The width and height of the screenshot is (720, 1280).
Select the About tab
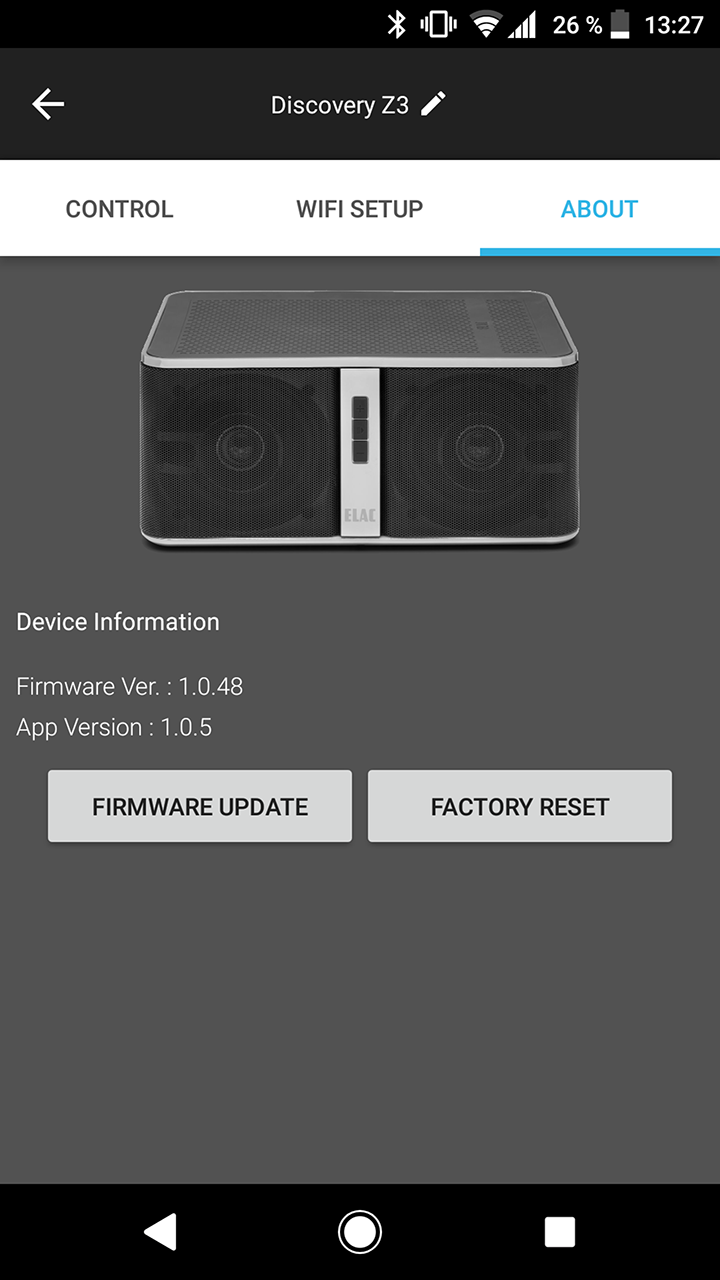pos(600,209)
